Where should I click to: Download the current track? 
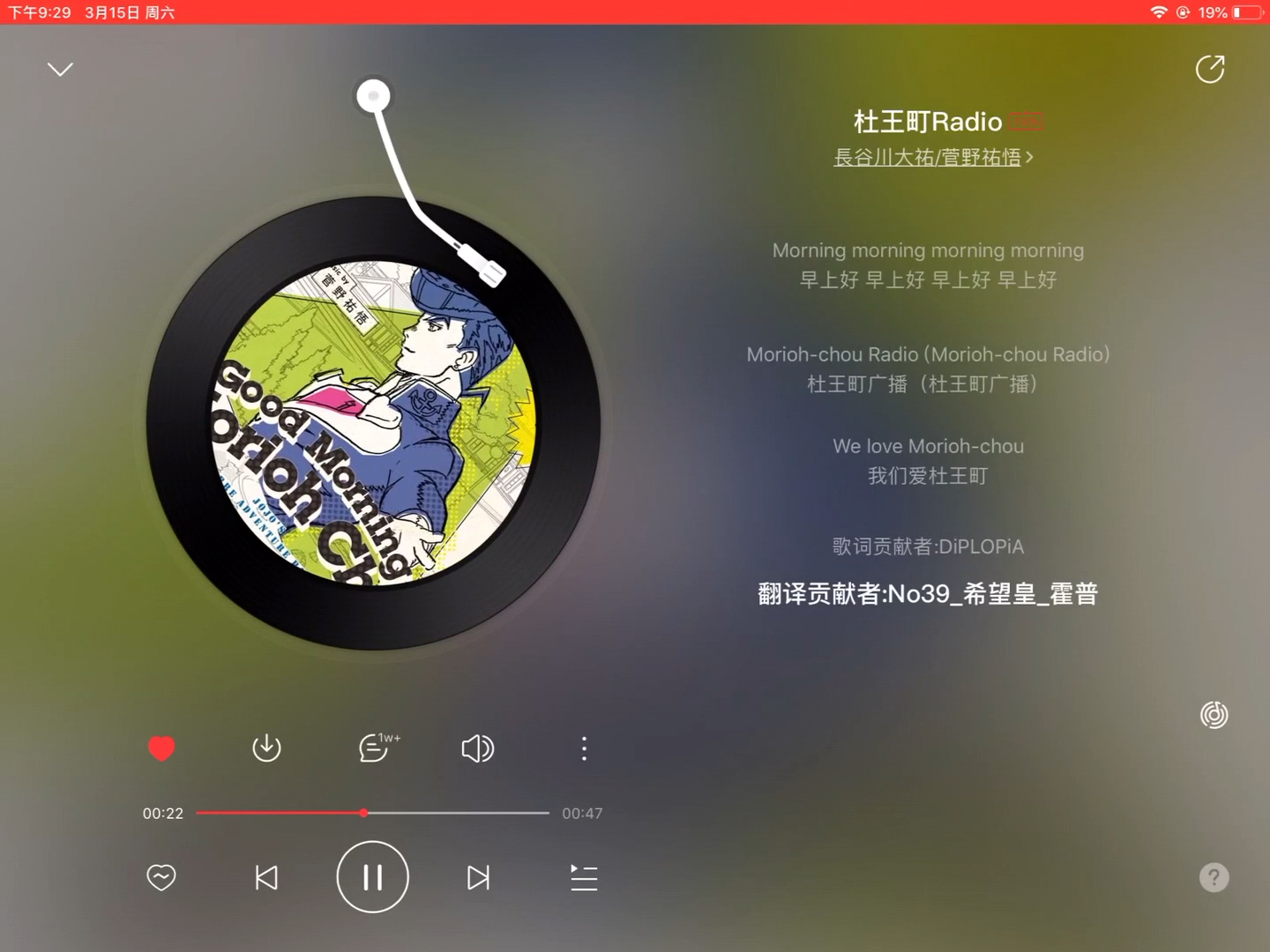click(x=266, y=748)
